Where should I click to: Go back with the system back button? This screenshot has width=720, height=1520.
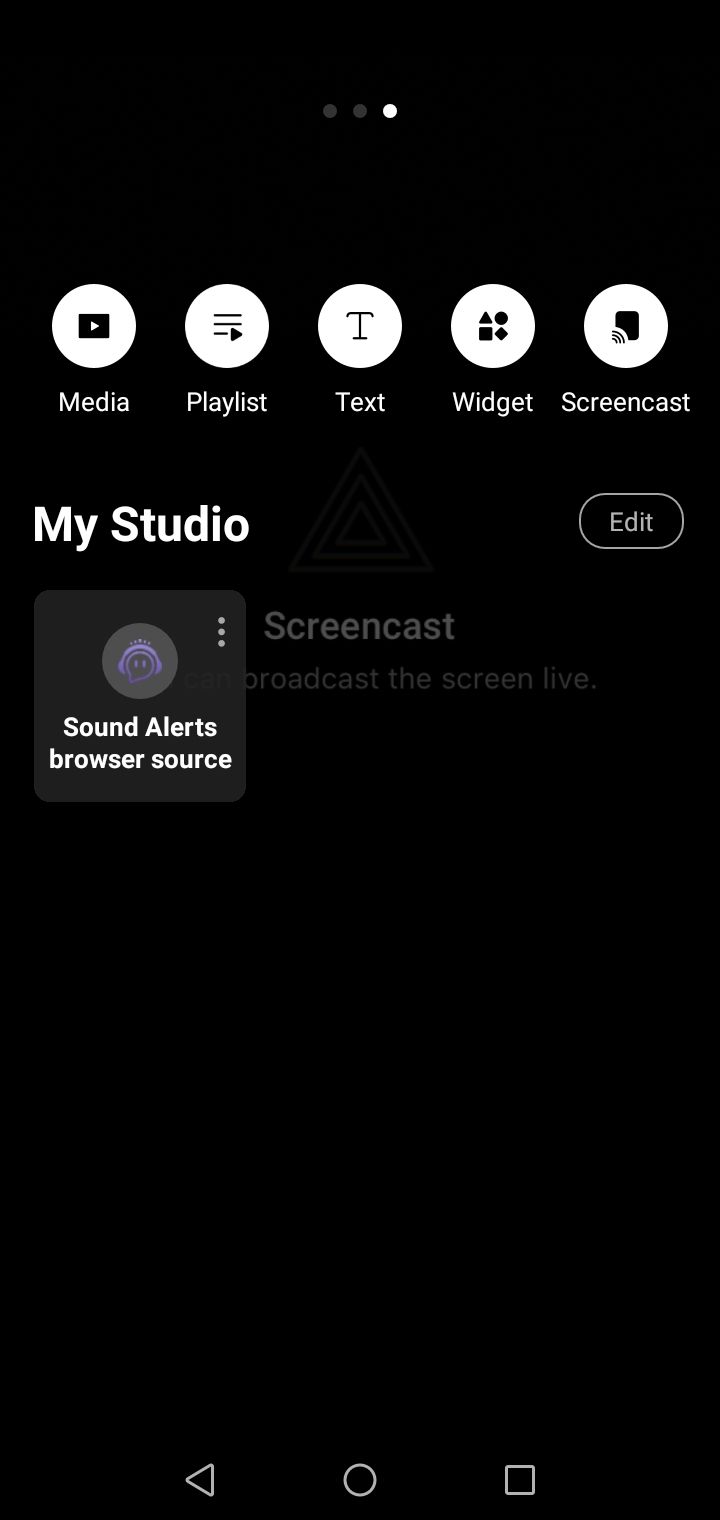200,1480
